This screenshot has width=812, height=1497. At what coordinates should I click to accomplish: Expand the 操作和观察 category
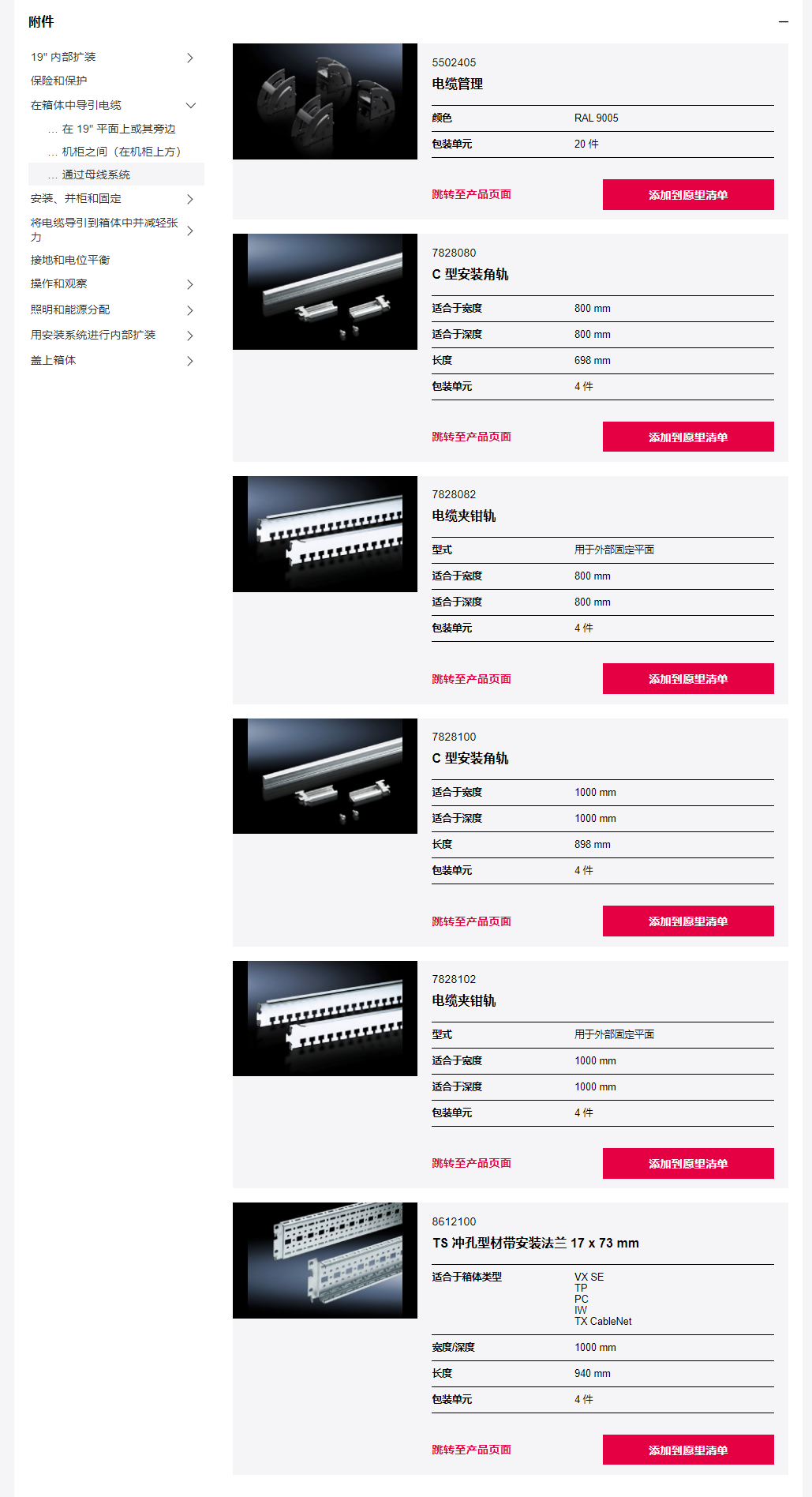click(x=190, y=284)
